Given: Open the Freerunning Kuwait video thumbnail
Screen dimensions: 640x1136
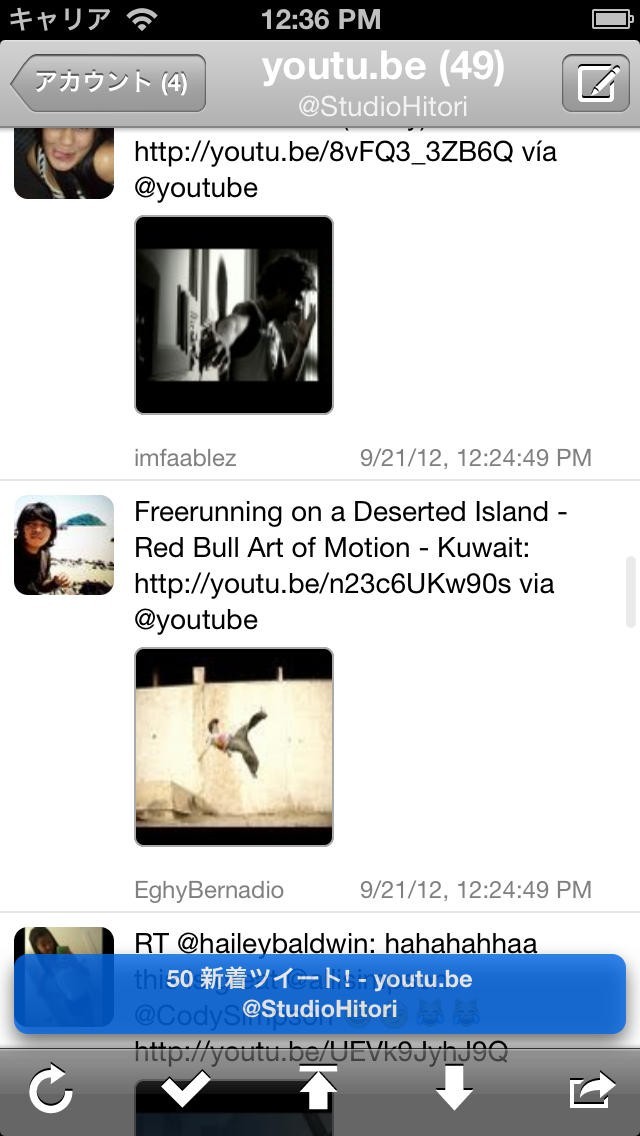Looking at the screenshot, I should 234,747.
